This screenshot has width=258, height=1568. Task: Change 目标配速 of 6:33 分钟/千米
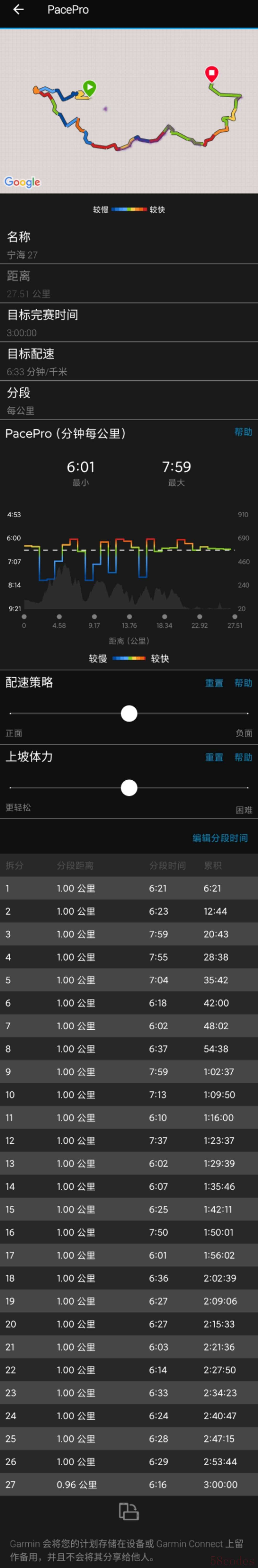click(129, 362)
